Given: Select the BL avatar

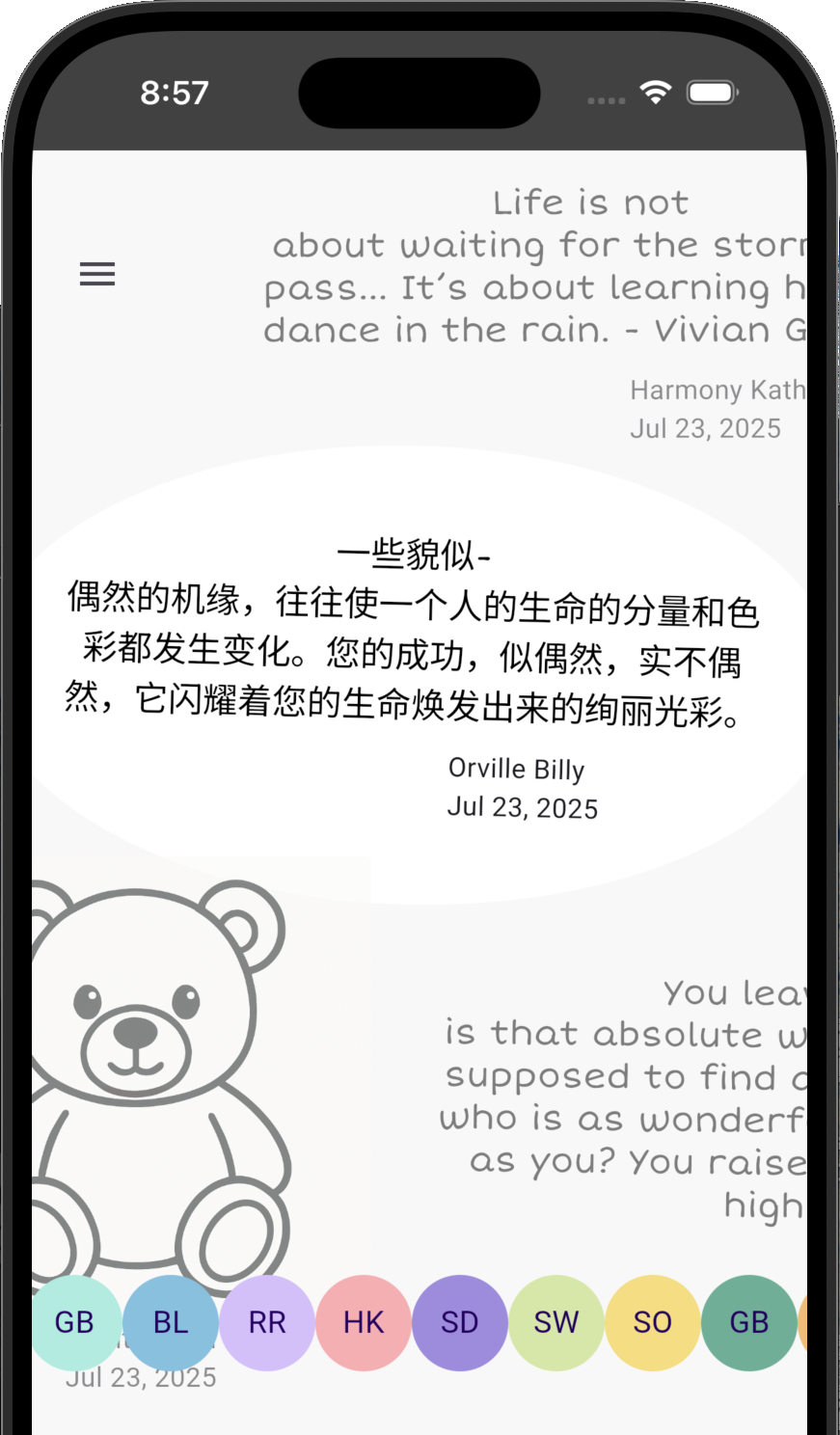Looking at the screenshot, I should [x=171, y=1322].
